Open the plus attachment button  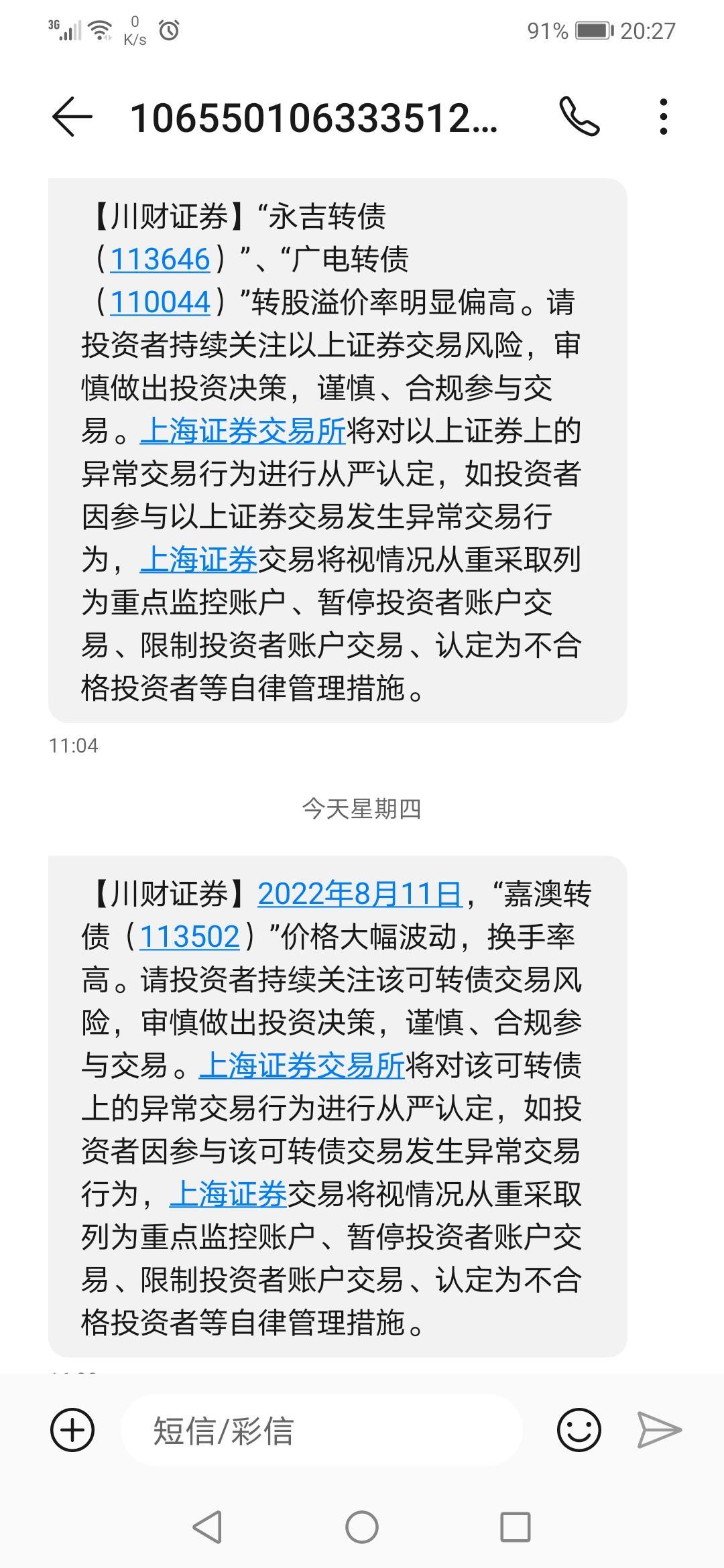coord(72,1429)
